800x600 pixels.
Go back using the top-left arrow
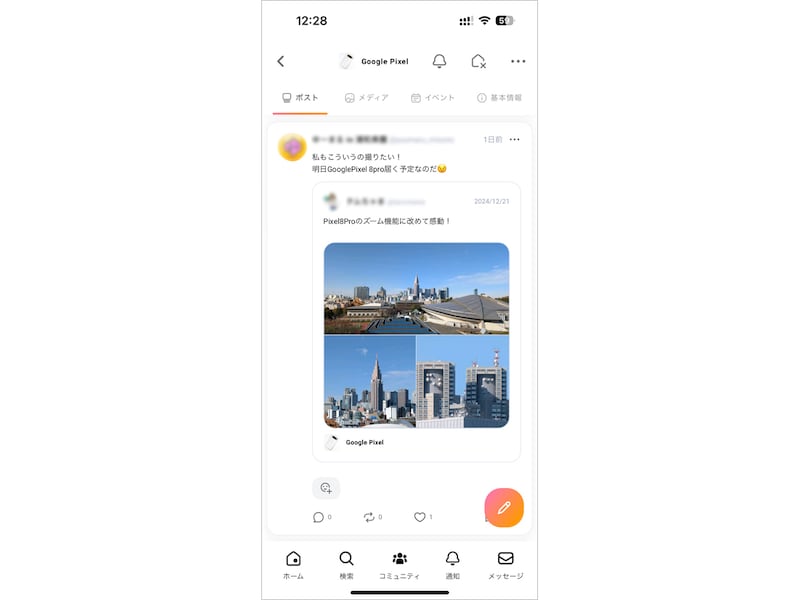[281, 61]
